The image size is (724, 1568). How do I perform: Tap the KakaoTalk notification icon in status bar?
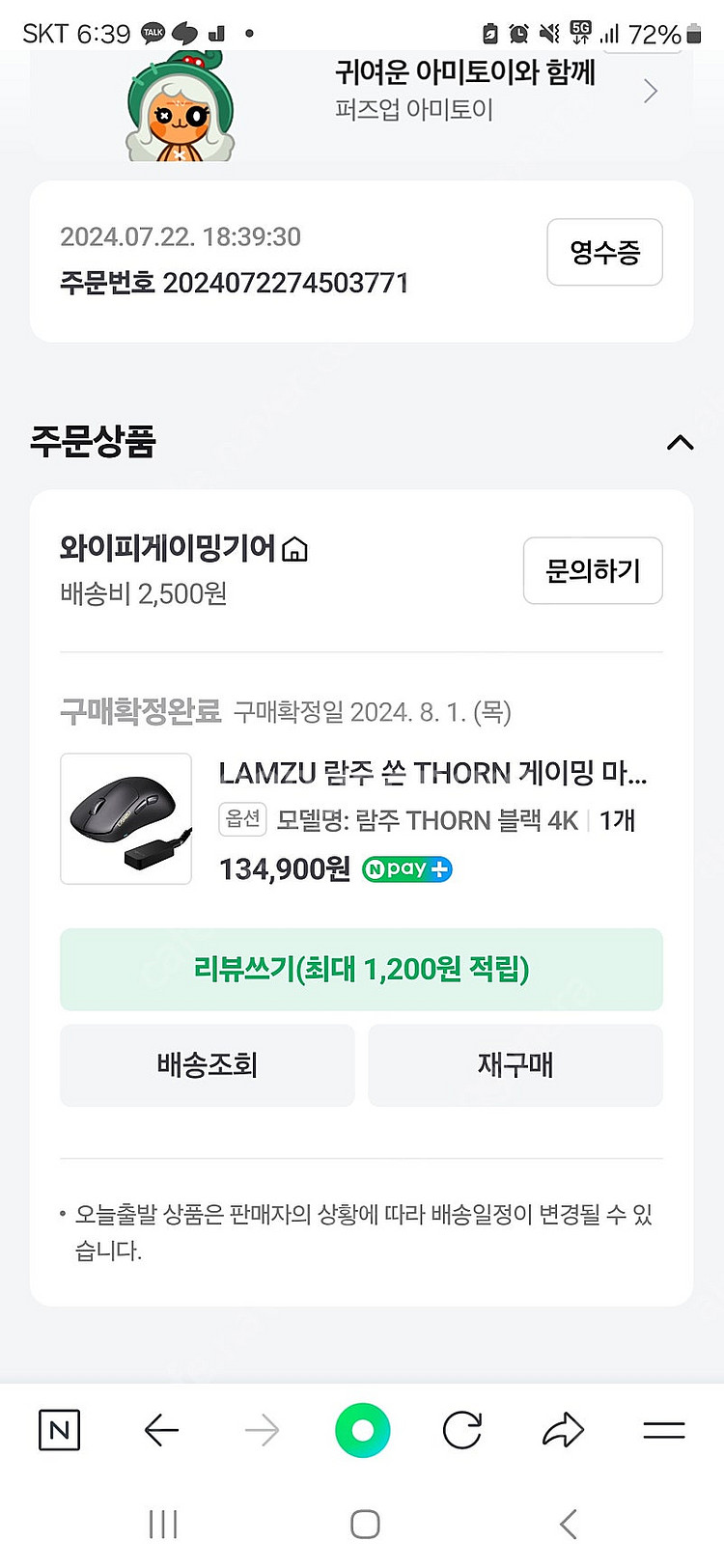(x=150, y=33)
